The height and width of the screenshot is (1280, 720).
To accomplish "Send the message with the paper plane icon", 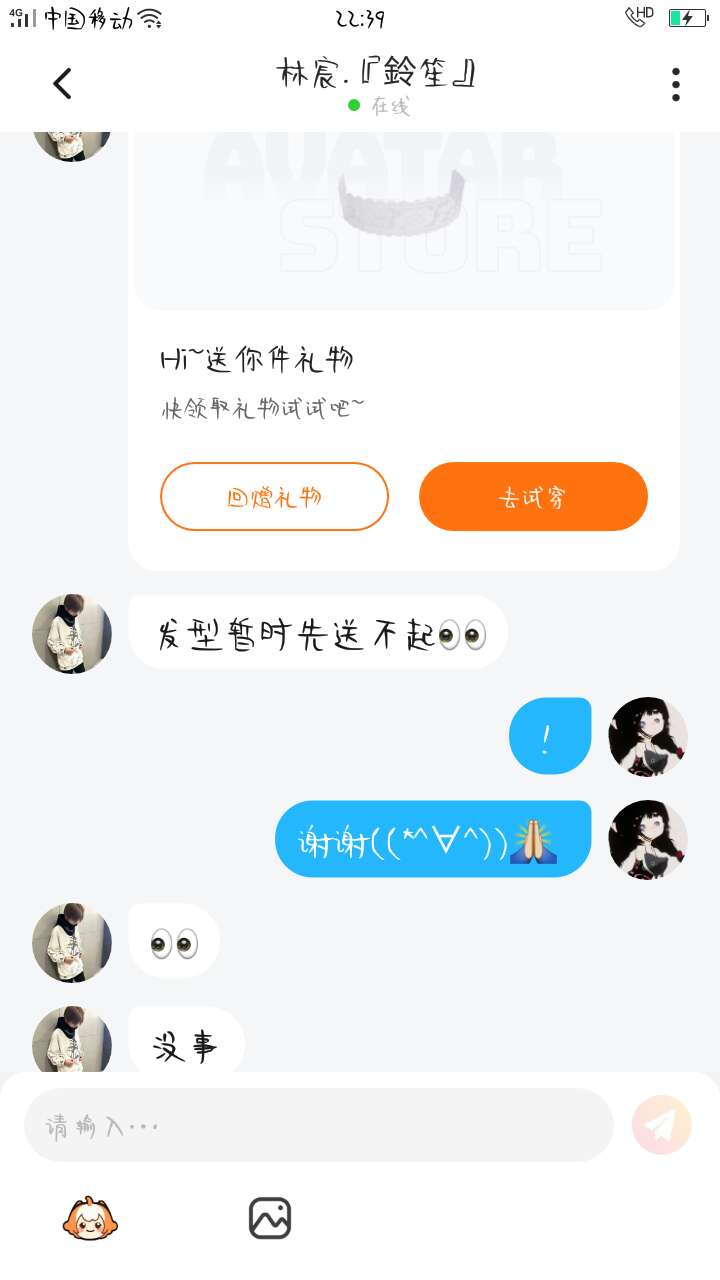I will pyautogui.click(x=661, y=1125).
